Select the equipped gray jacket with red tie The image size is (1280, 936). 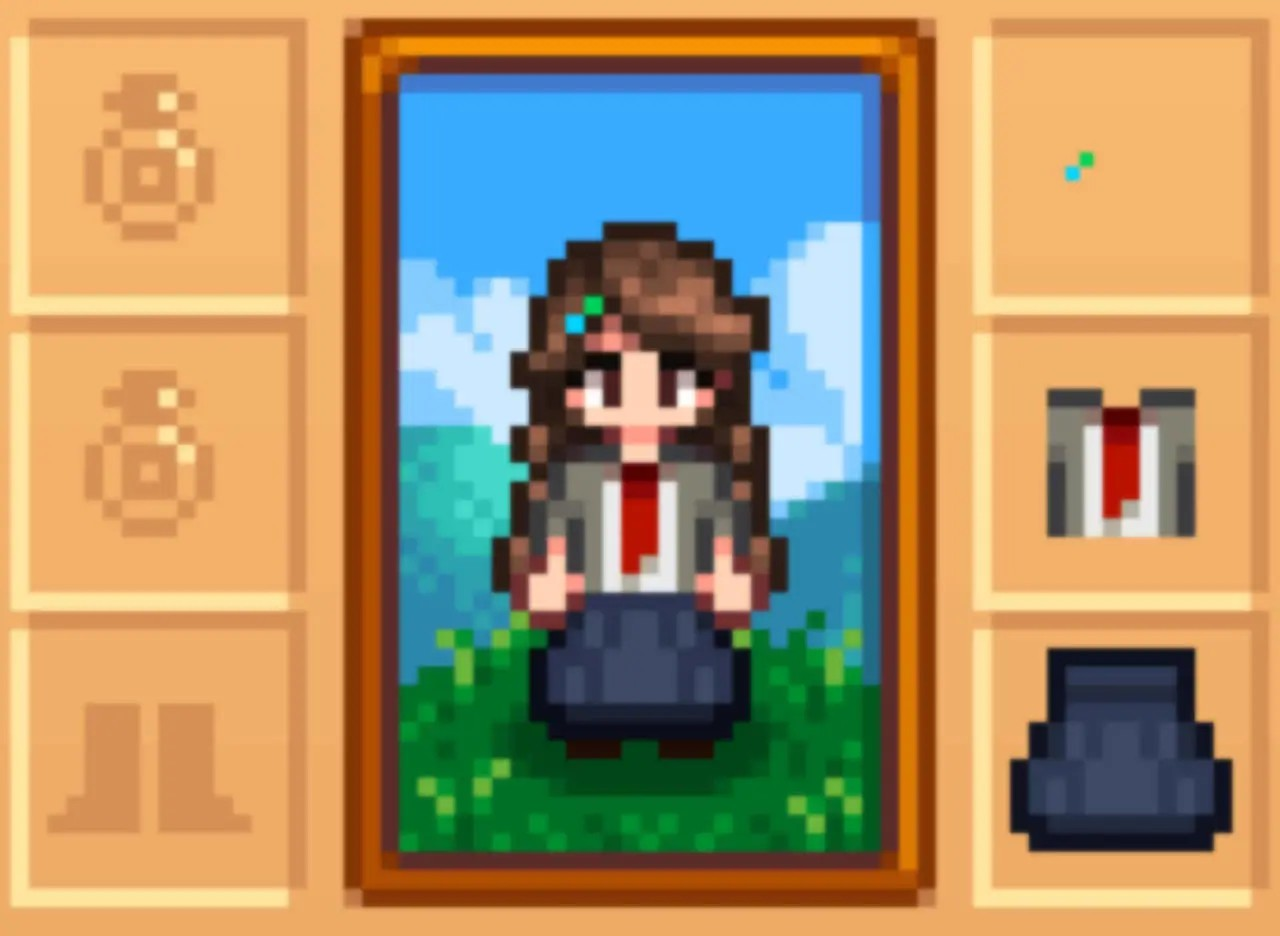1120,462
